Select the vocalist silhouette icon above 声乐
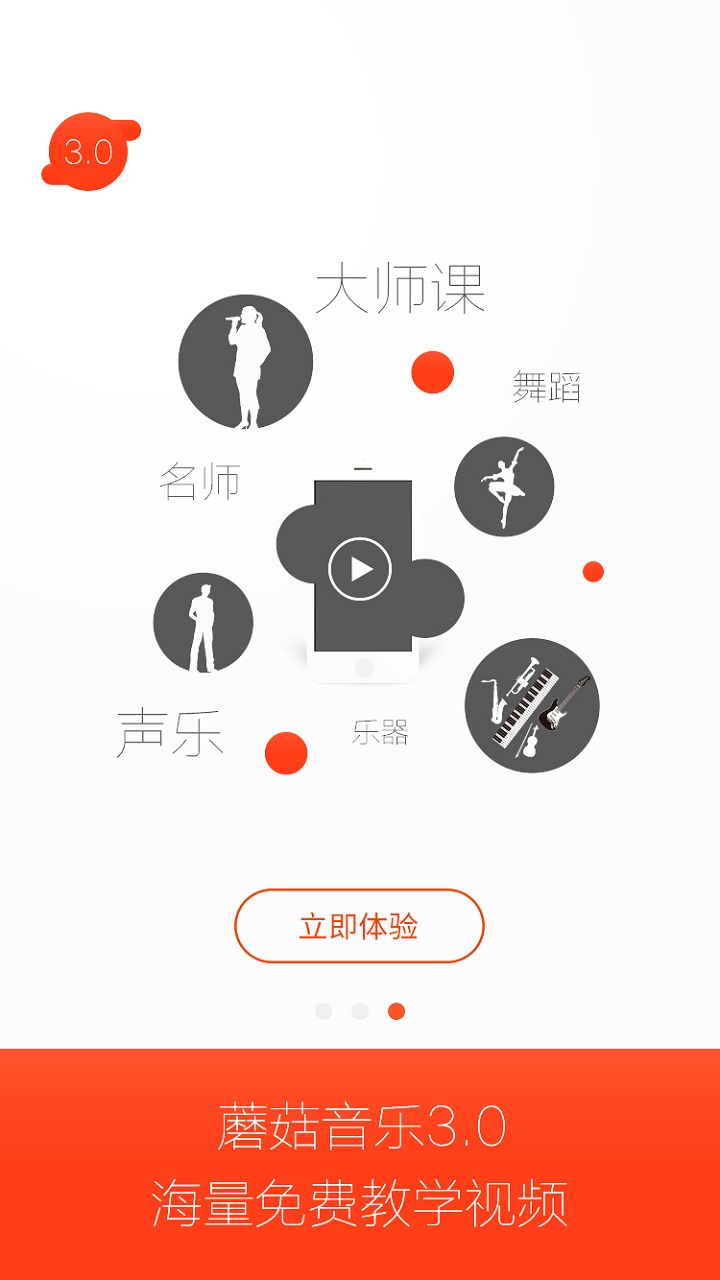Viewport: 720px width, 1280px height. click(203, 622)
